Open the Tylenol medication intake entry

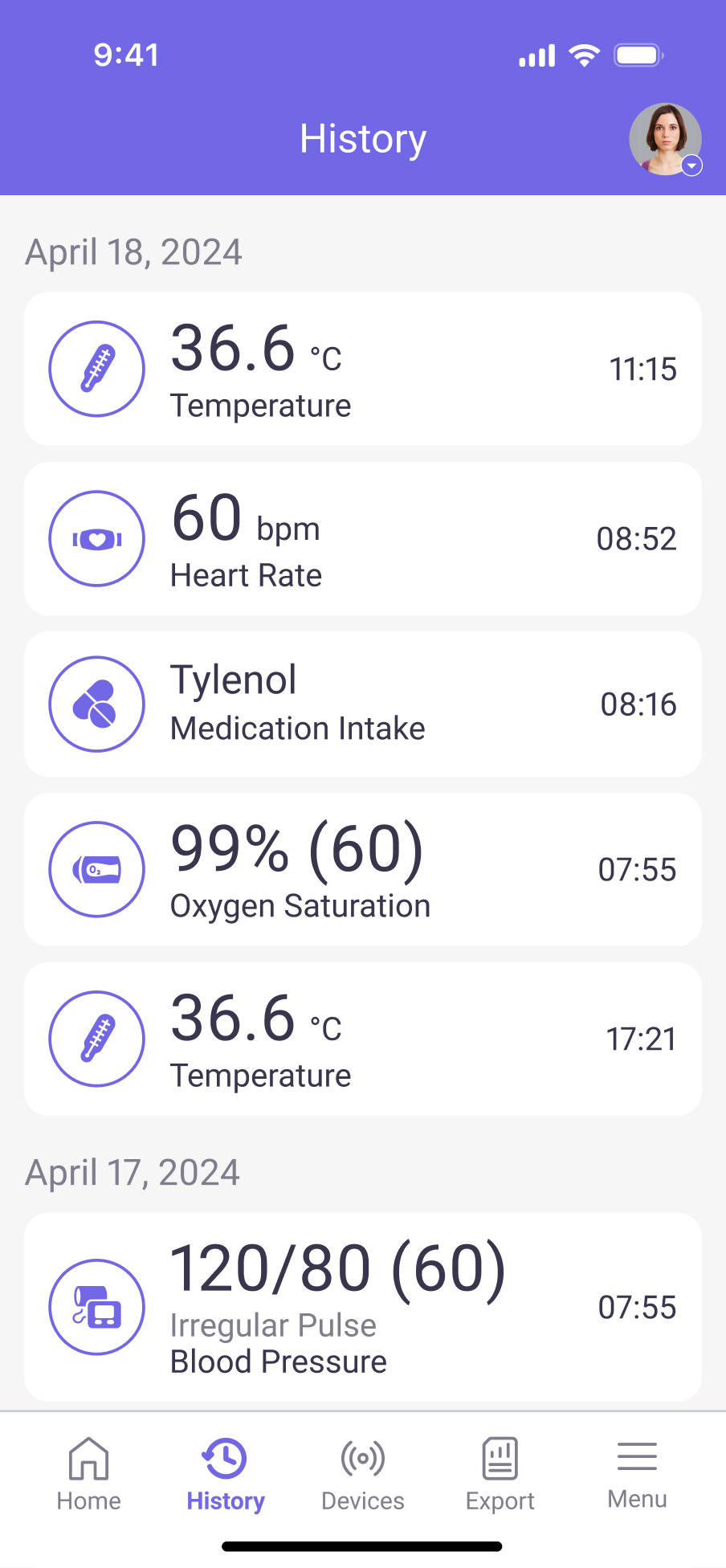coord(362,704)
